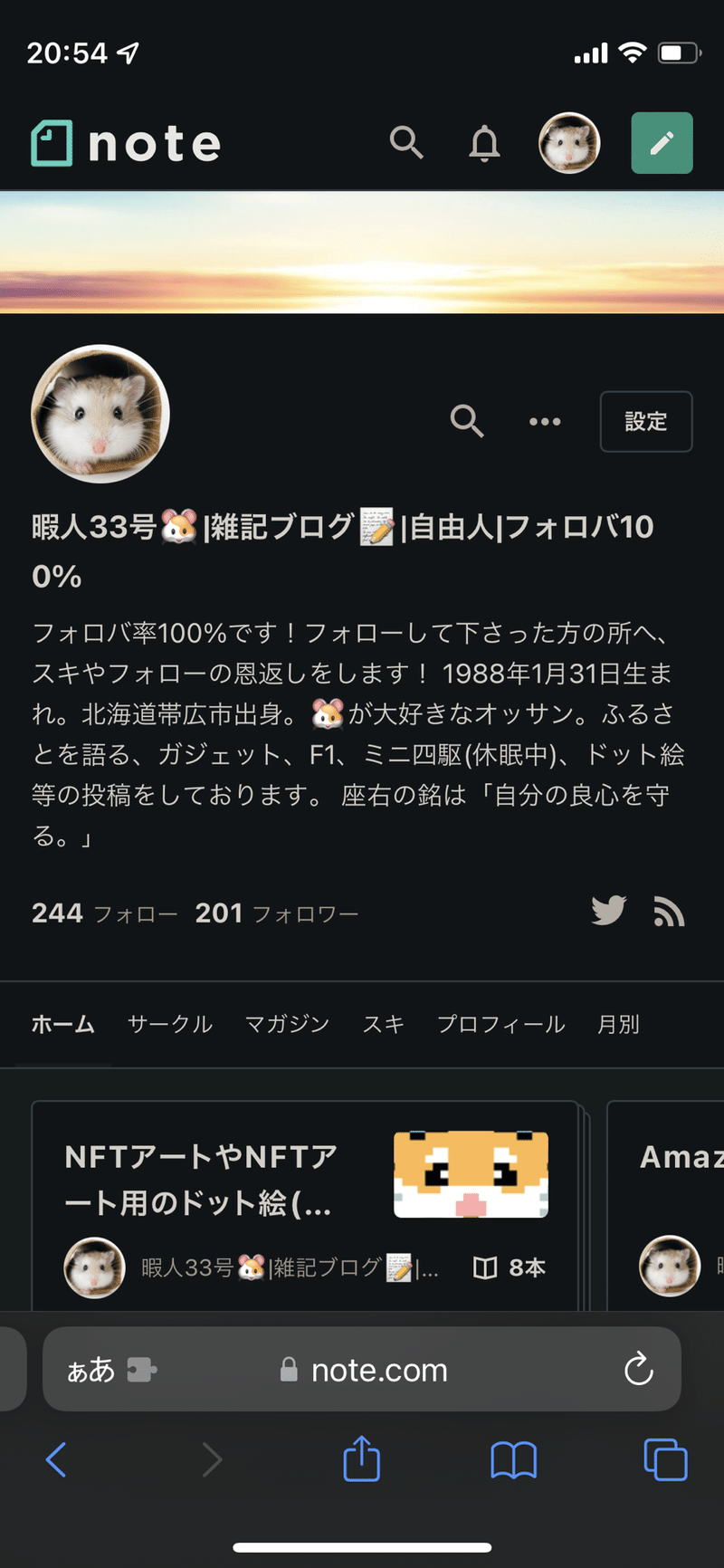Open the RSS feed icon
This screenshot has width=724, height=1568.
(x=670, y=913)
